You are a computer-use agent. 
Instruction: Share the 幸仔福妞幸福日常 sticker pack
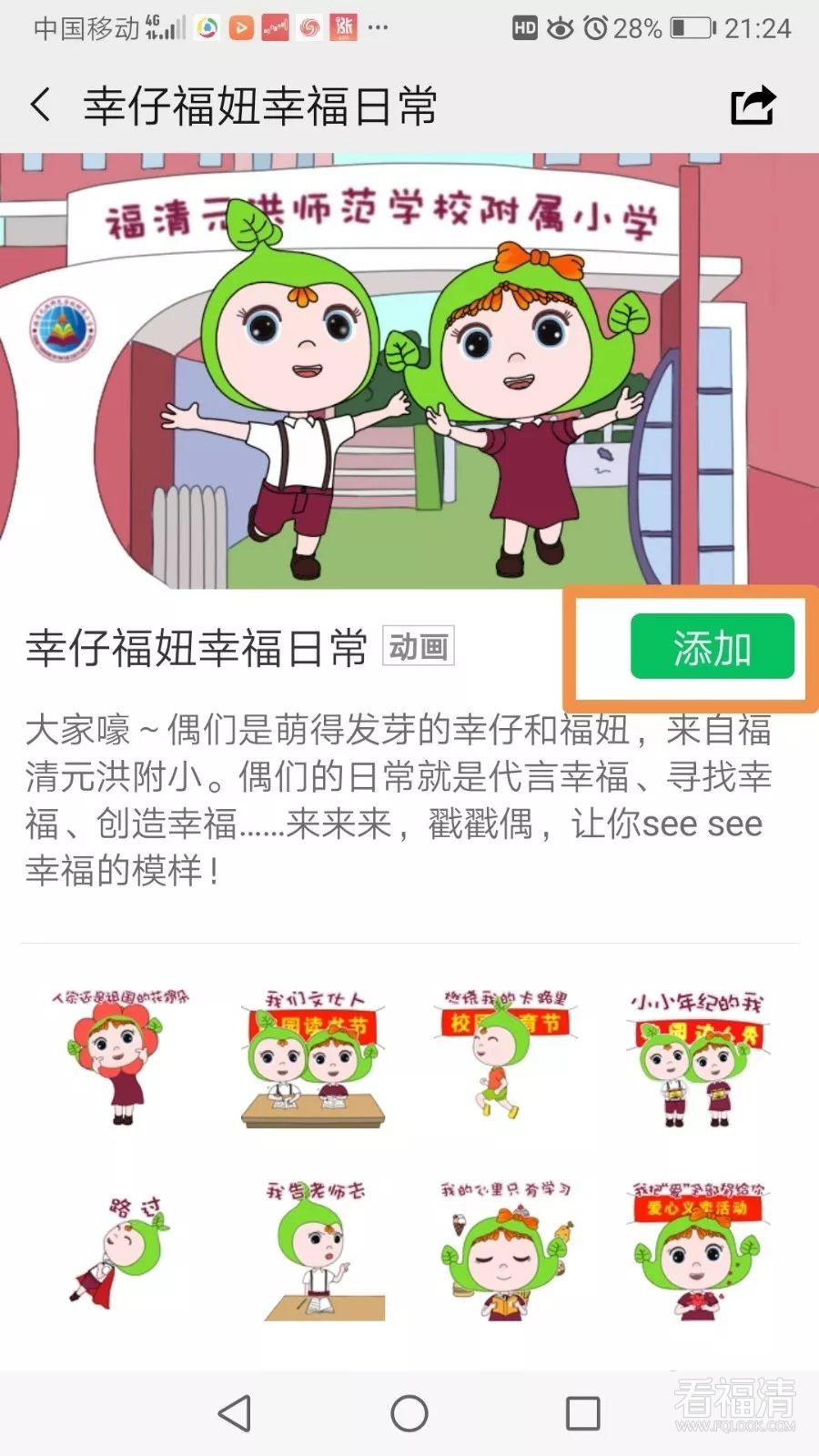point(753,106)
